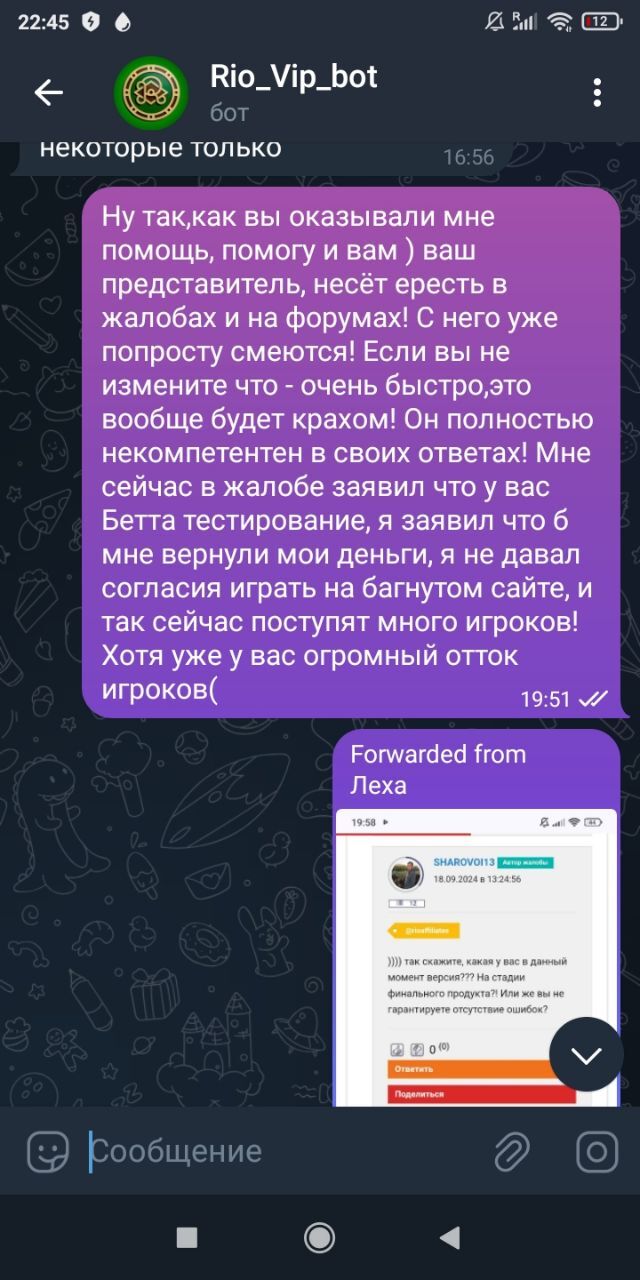This screenshot has width=640, height=1280.
Task: Open the emoji and sticker picker
Action: pyautogui.click(x=47, y=1152)
